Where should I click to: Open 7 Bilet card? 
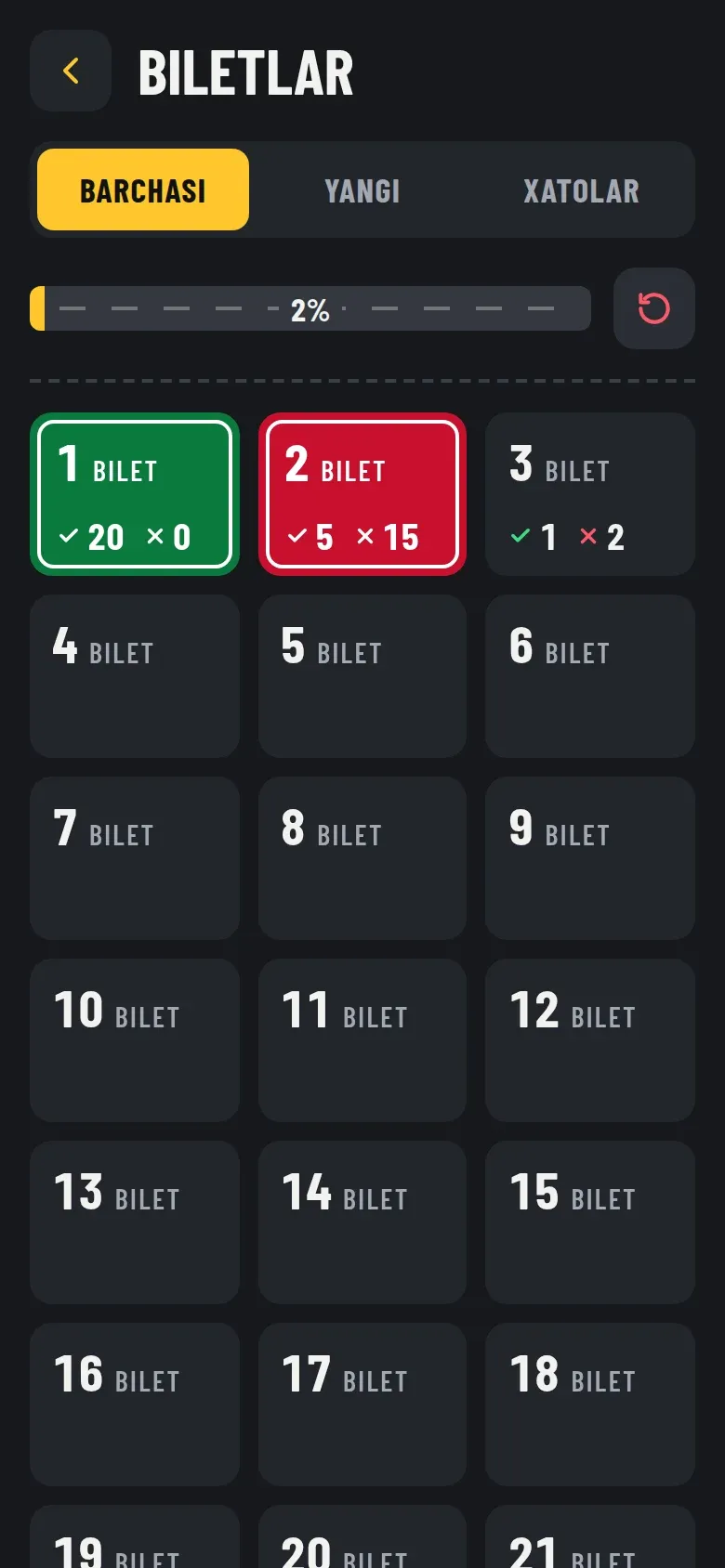(135, 858)
